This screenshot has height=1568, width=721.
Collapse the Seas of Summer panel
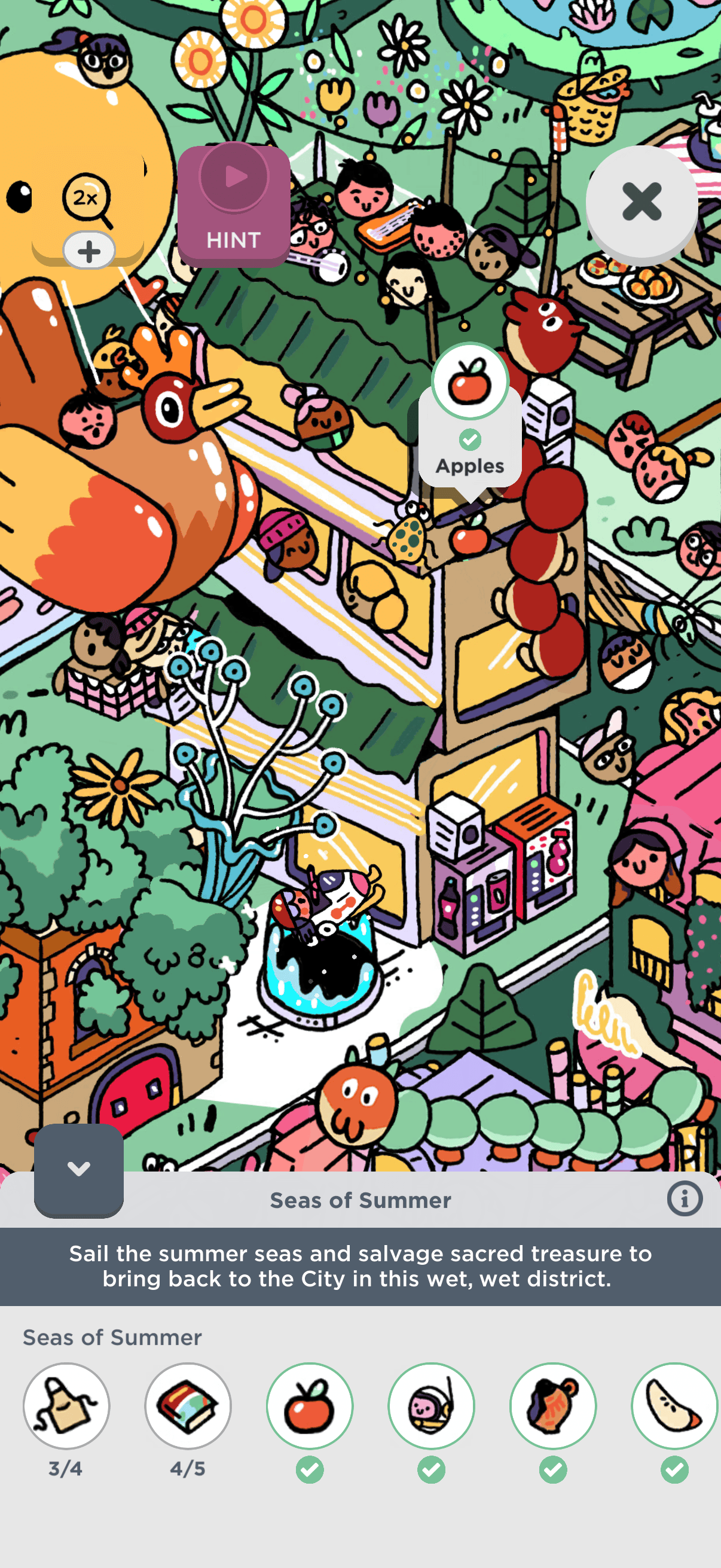[78, 1169]
